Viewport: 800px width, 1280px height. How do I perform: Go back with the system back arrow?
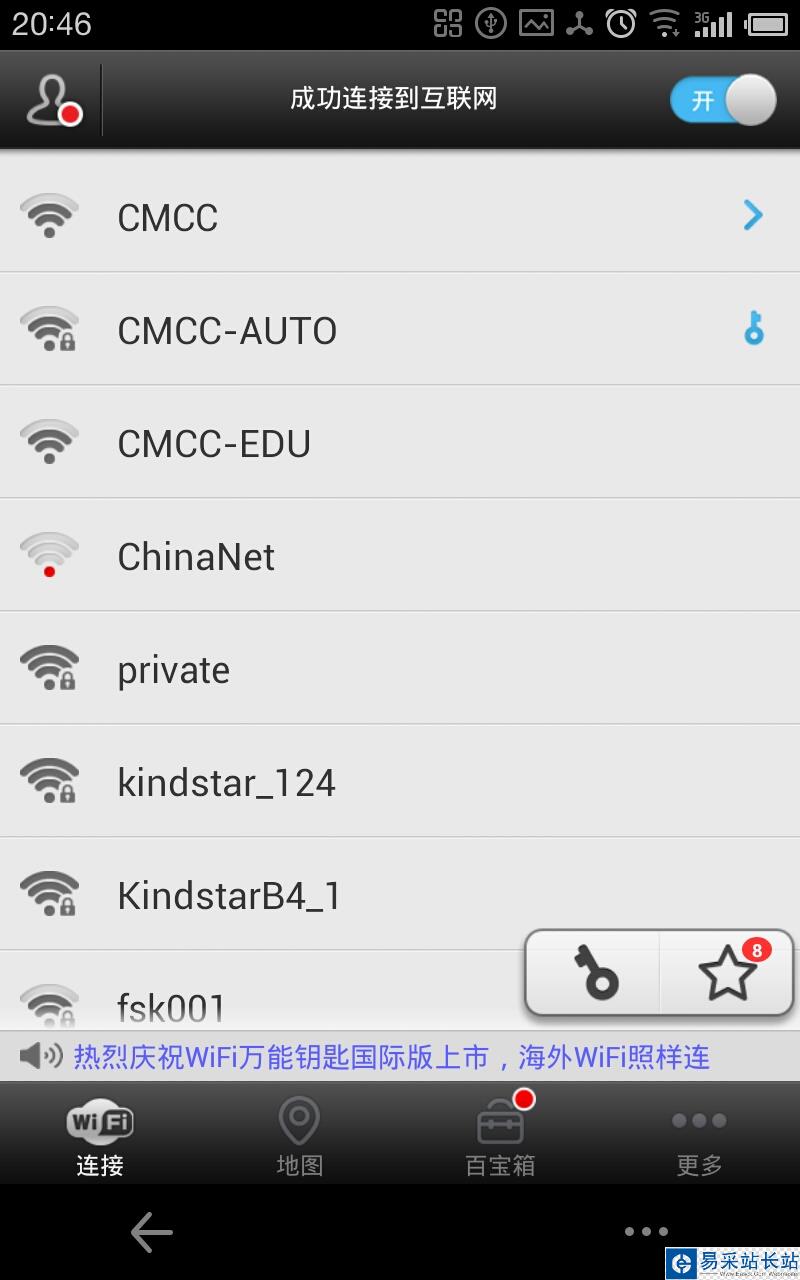click(152, 1232)
